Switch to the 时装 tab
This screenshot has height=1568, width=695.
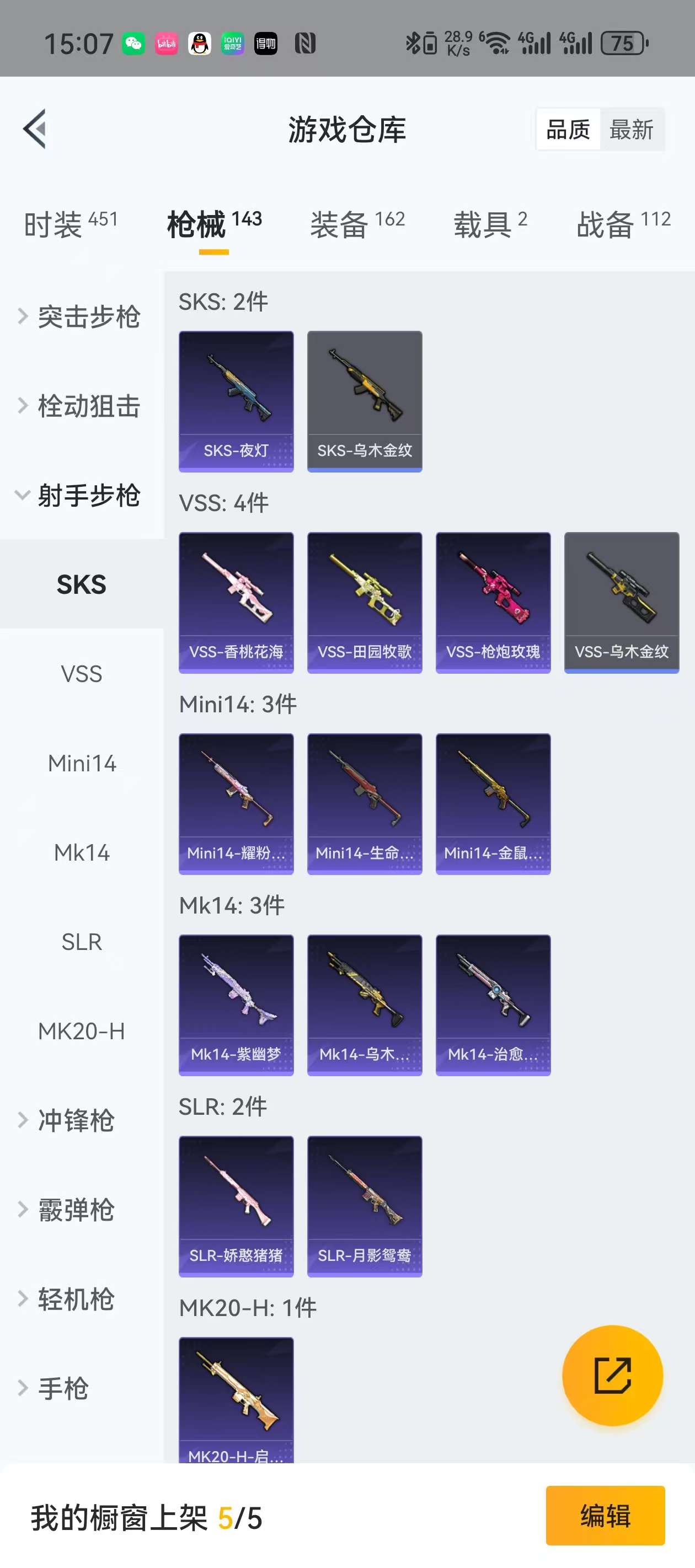[70, 224]
